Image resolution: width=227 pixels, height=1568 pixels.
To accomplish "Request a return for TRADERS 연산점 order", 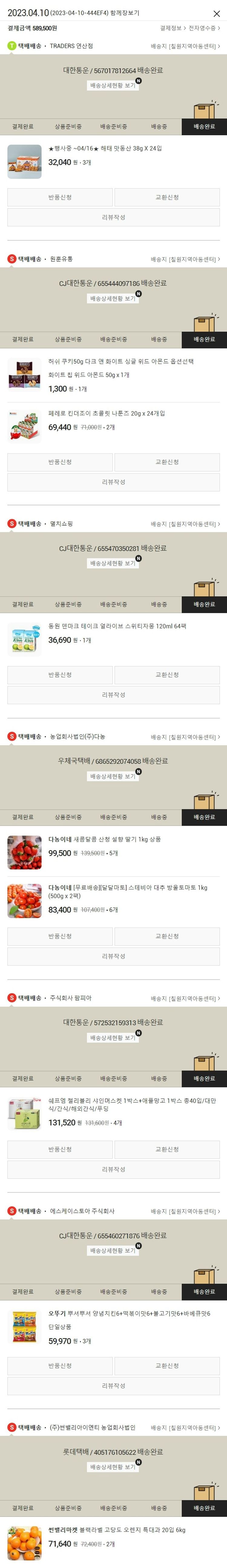I will pos(60,197).
